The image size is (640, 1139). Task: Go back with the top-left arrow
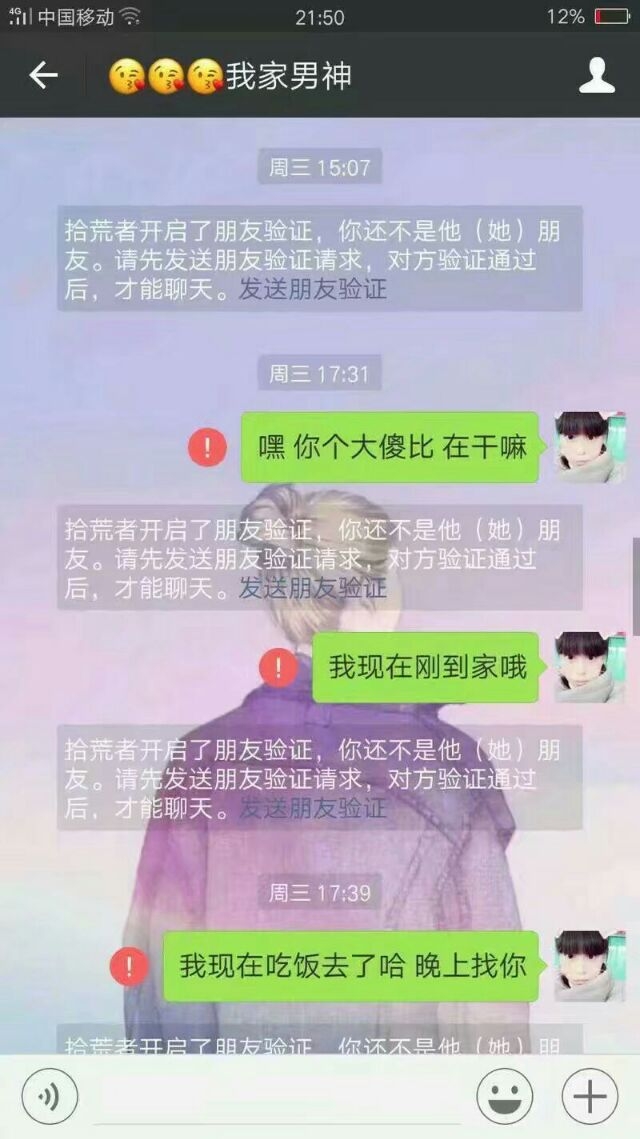click(43, 76)
